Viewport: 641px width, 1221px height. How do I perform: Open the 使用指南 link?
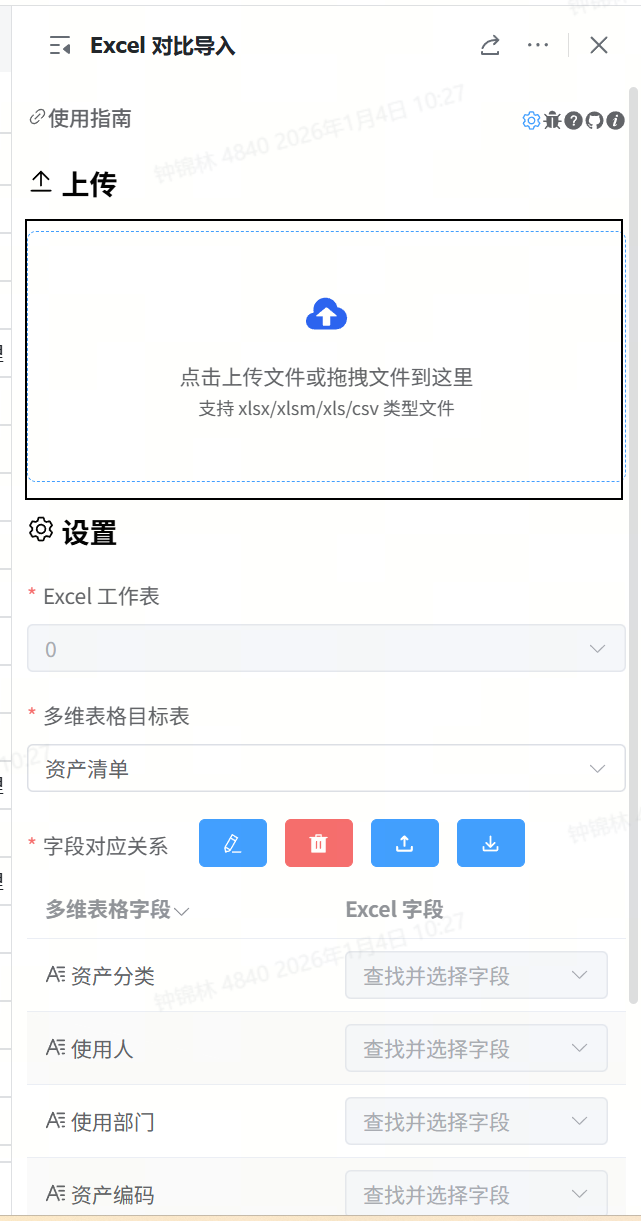click(x=80, y=119)
